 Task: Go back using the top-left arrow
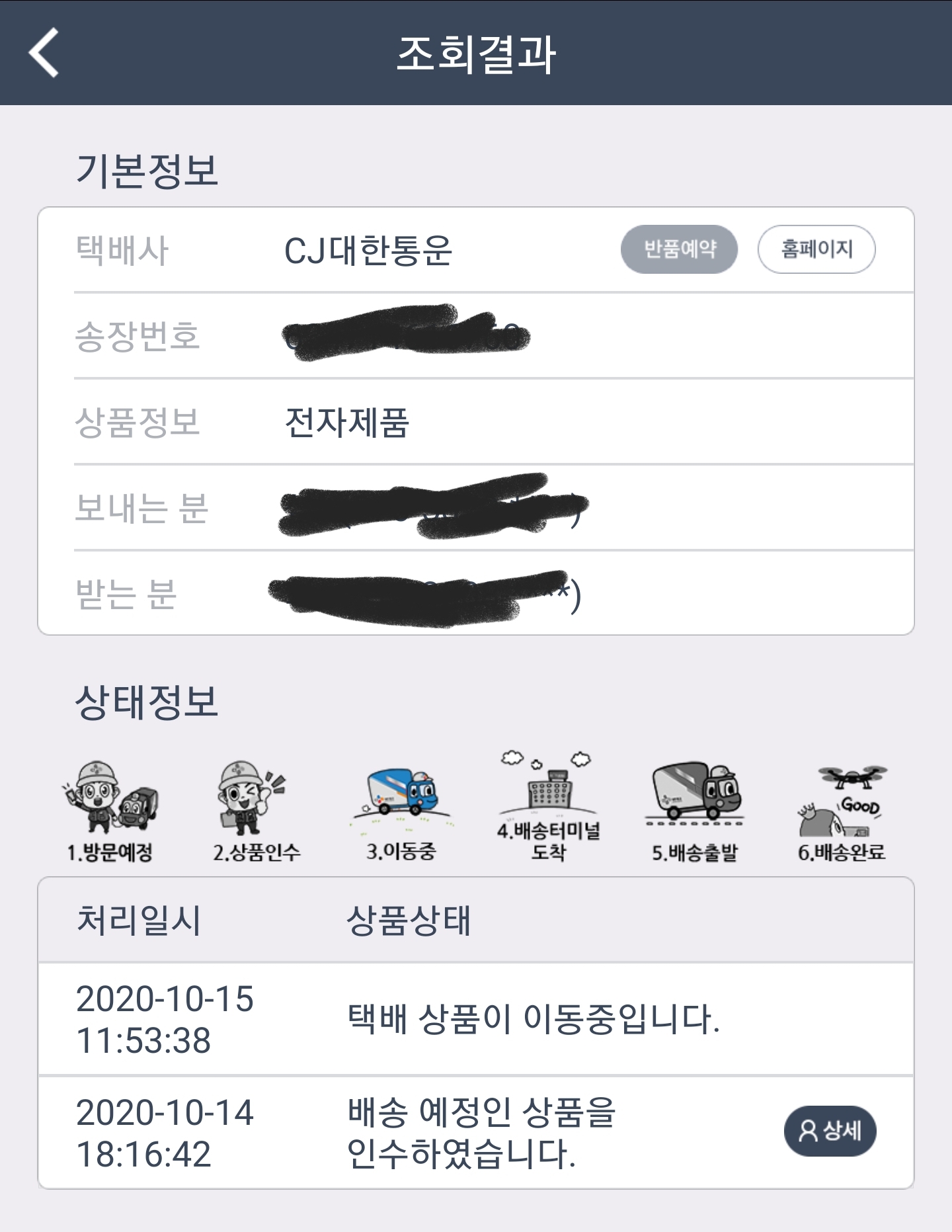tap(44, 52)
